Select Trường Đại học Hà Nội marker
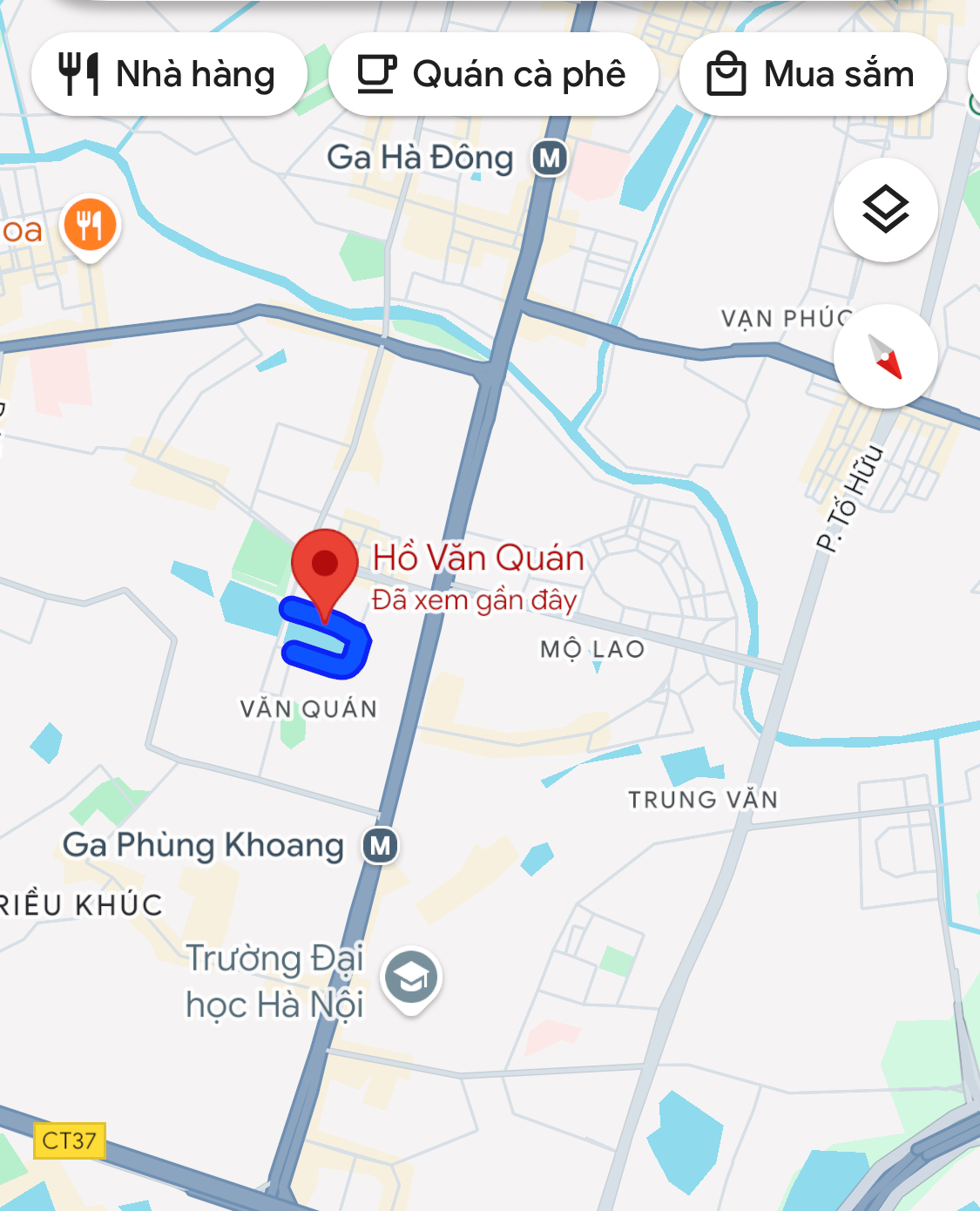 tap(411, 978)
